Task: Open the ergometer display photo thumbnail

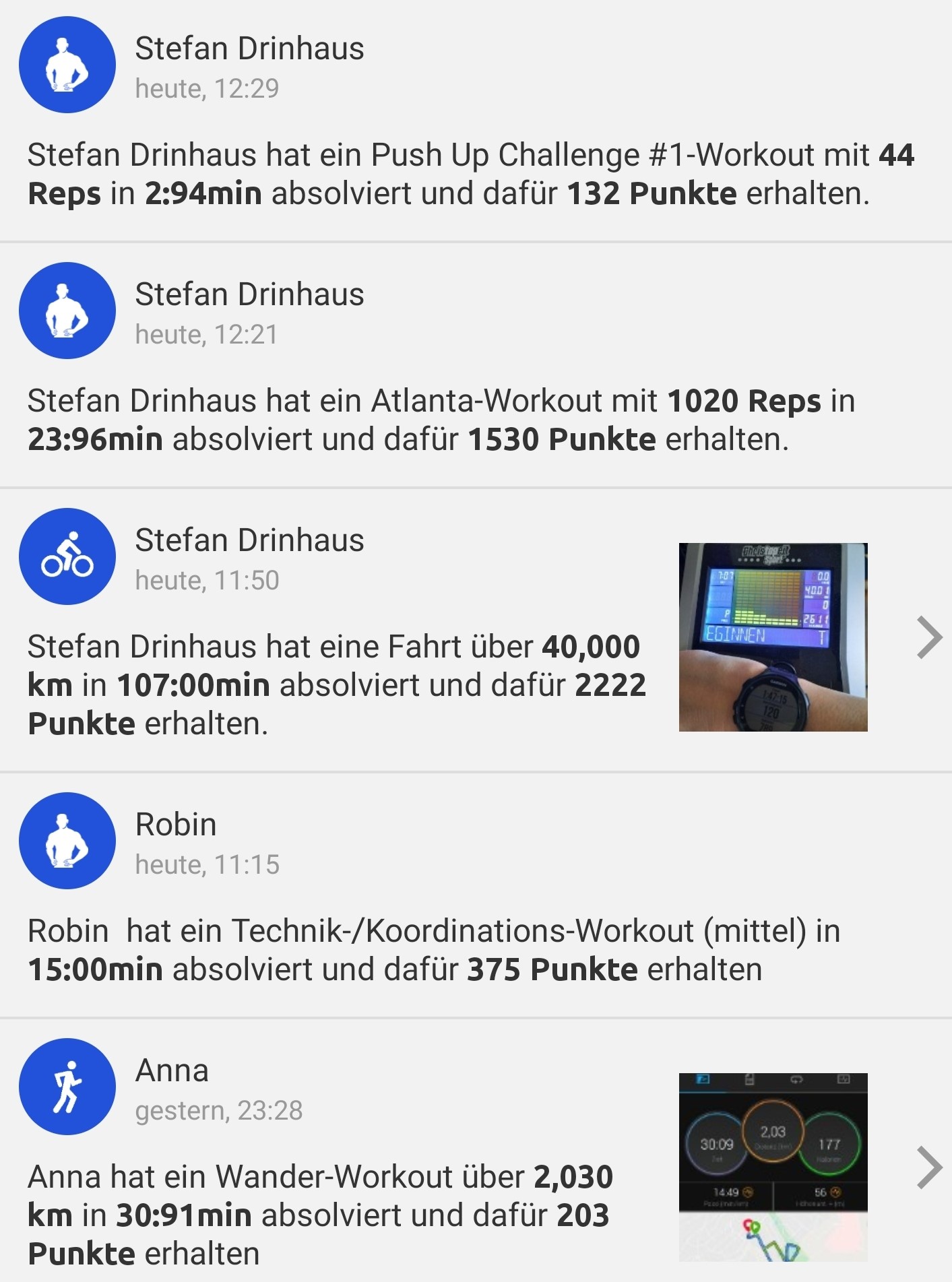Action: (x=773, y=636)
